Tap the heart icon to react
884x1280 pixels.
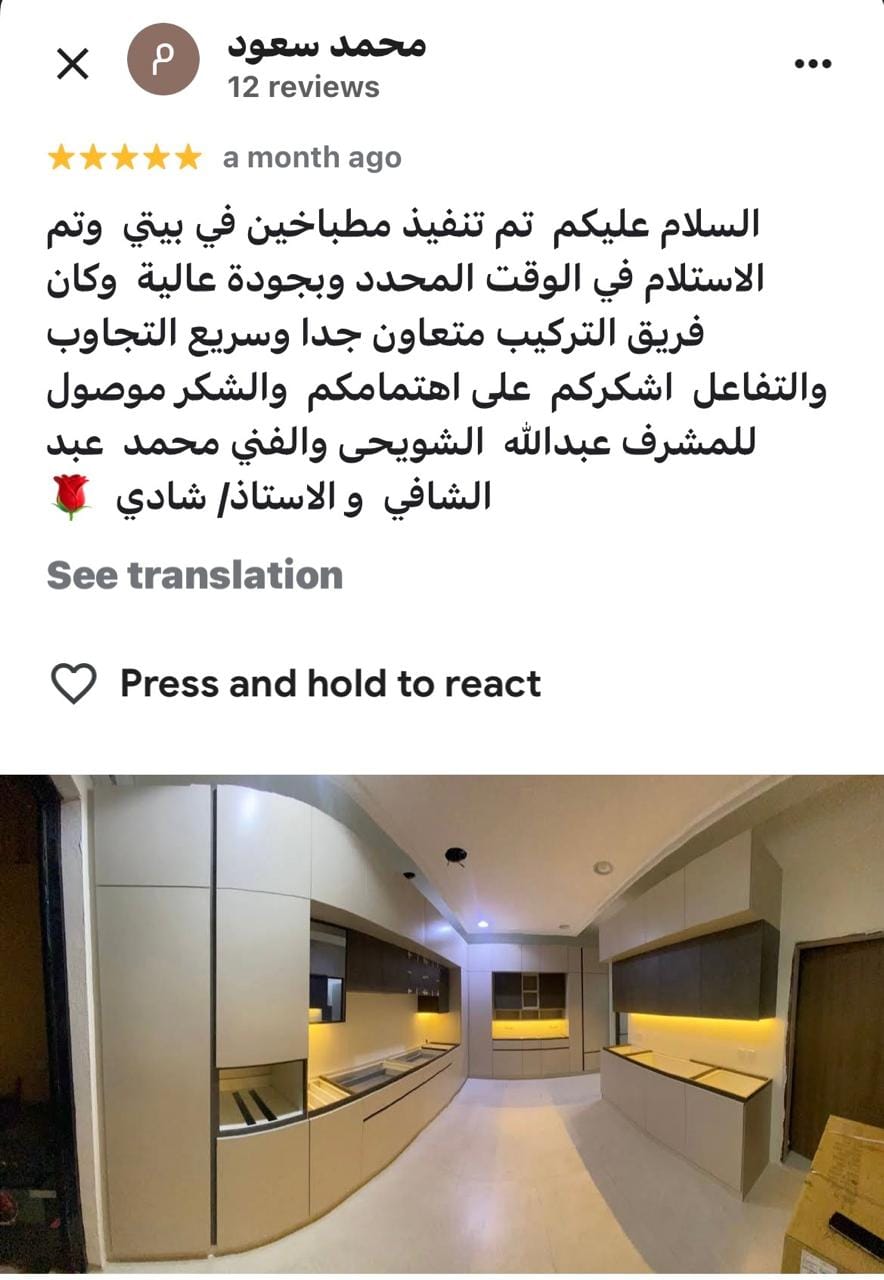pyautogui.click(x=73, y=684)
